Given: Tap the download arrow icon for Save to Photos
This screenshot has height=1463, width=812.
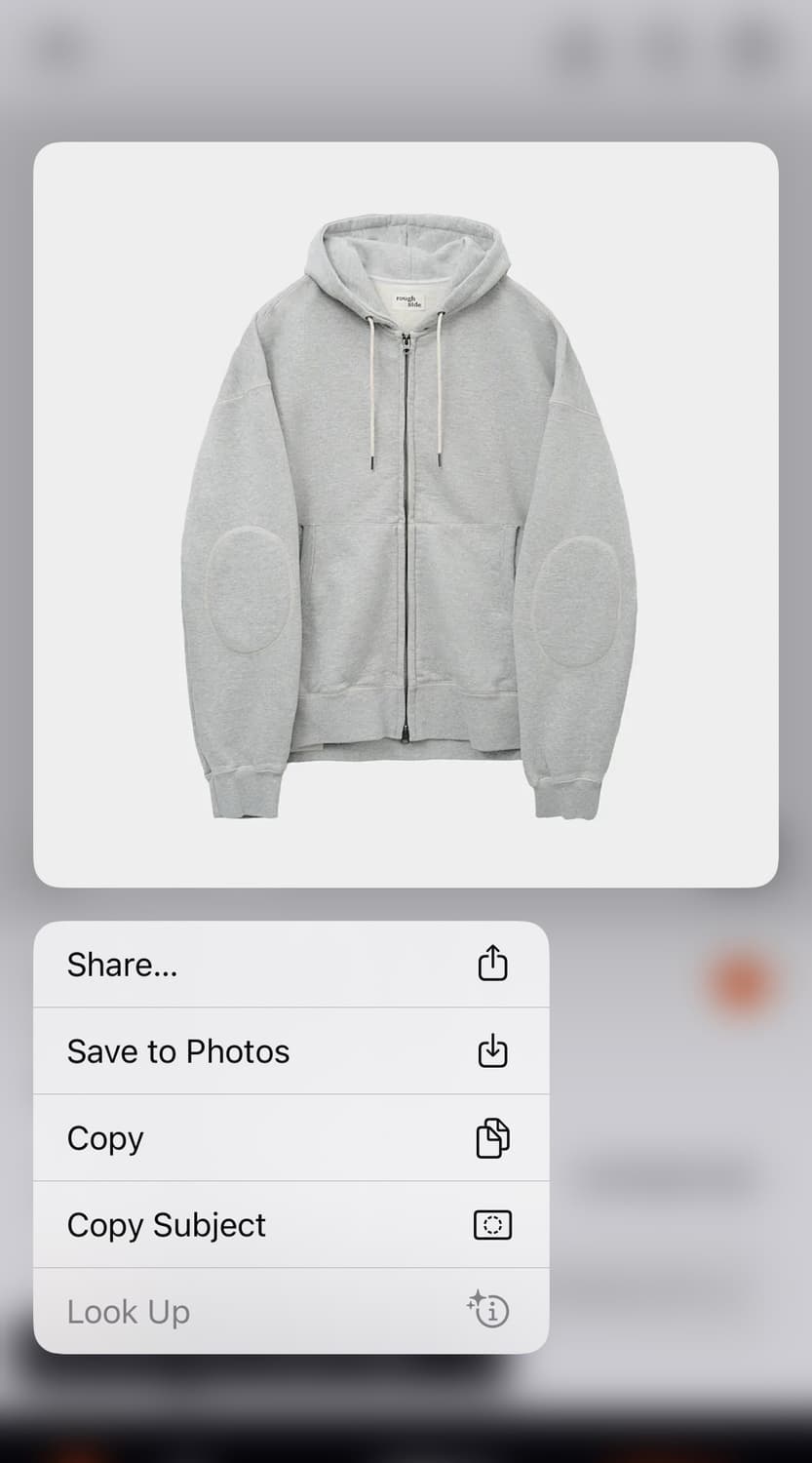Looking at the screenshot, I should pyautogui.click(x=493, y=1050).
